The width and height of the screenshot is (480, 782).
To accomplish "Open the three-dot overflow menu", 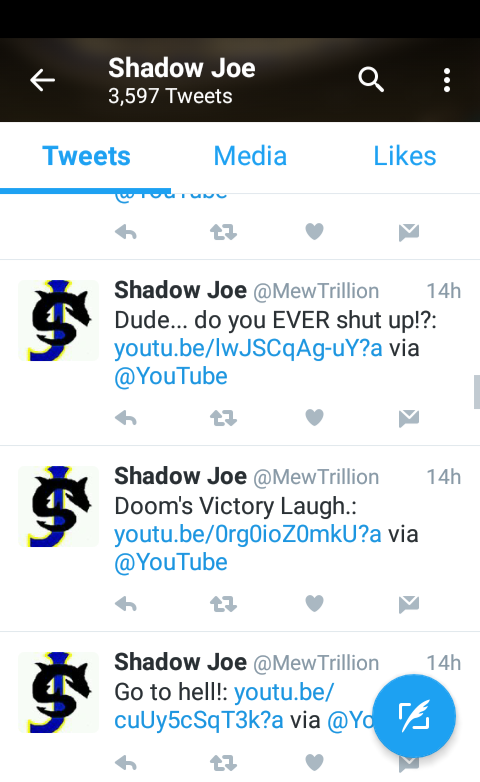I will [447, 80].
